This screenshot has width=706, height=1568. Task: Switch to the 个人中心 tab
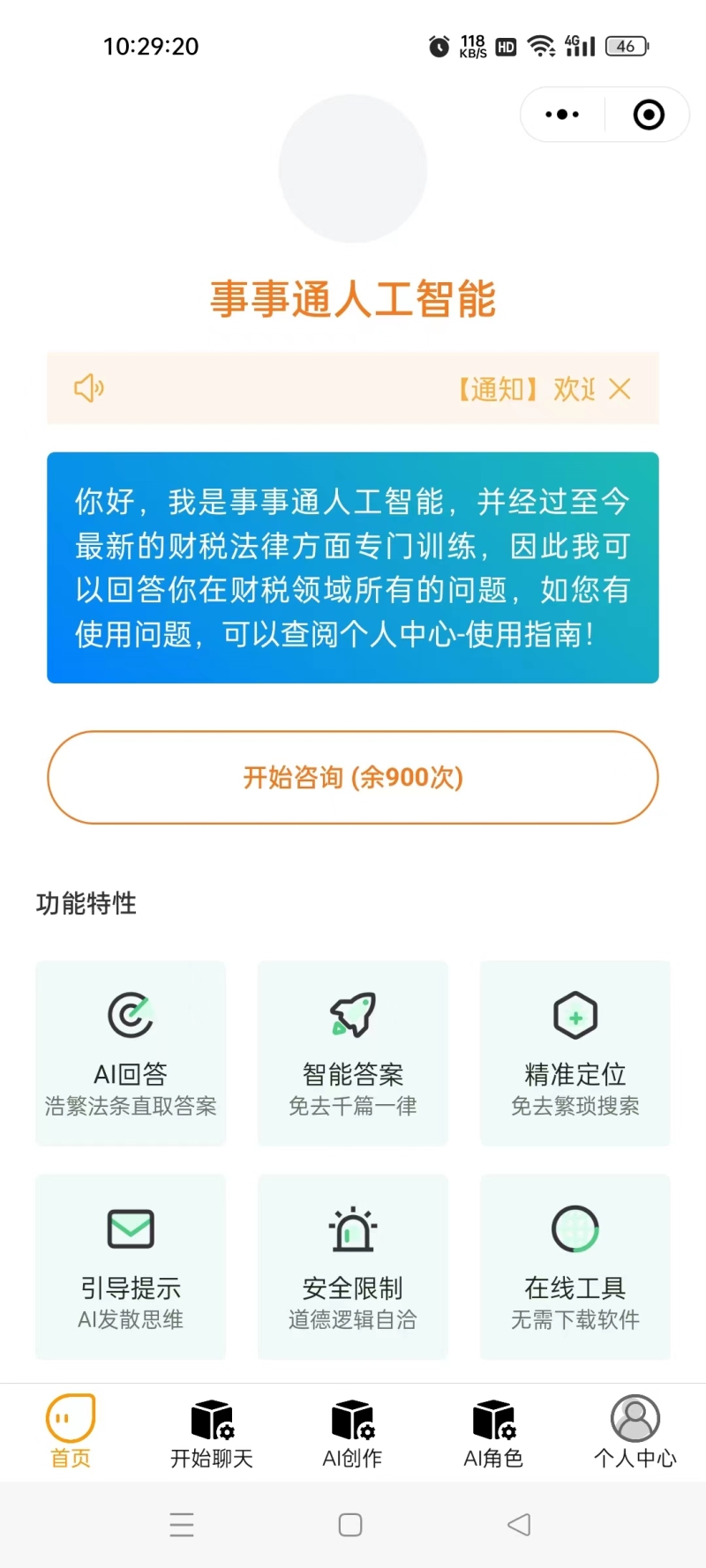635,1432
